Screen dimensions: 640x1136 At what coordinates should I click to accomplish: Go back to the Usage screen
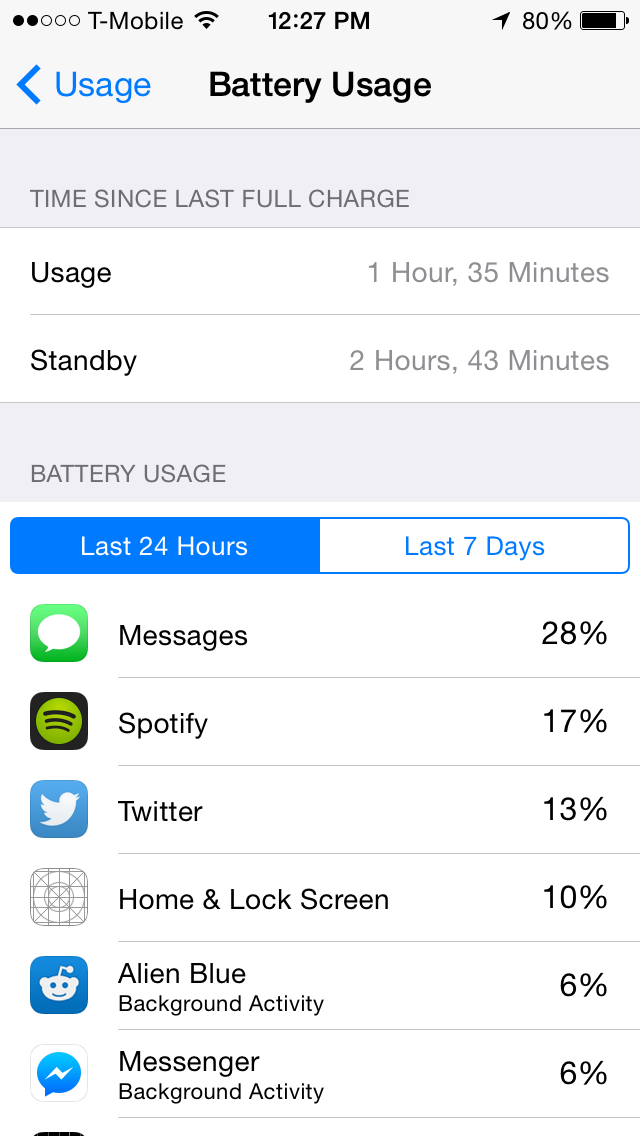click(x=83, y=85)
